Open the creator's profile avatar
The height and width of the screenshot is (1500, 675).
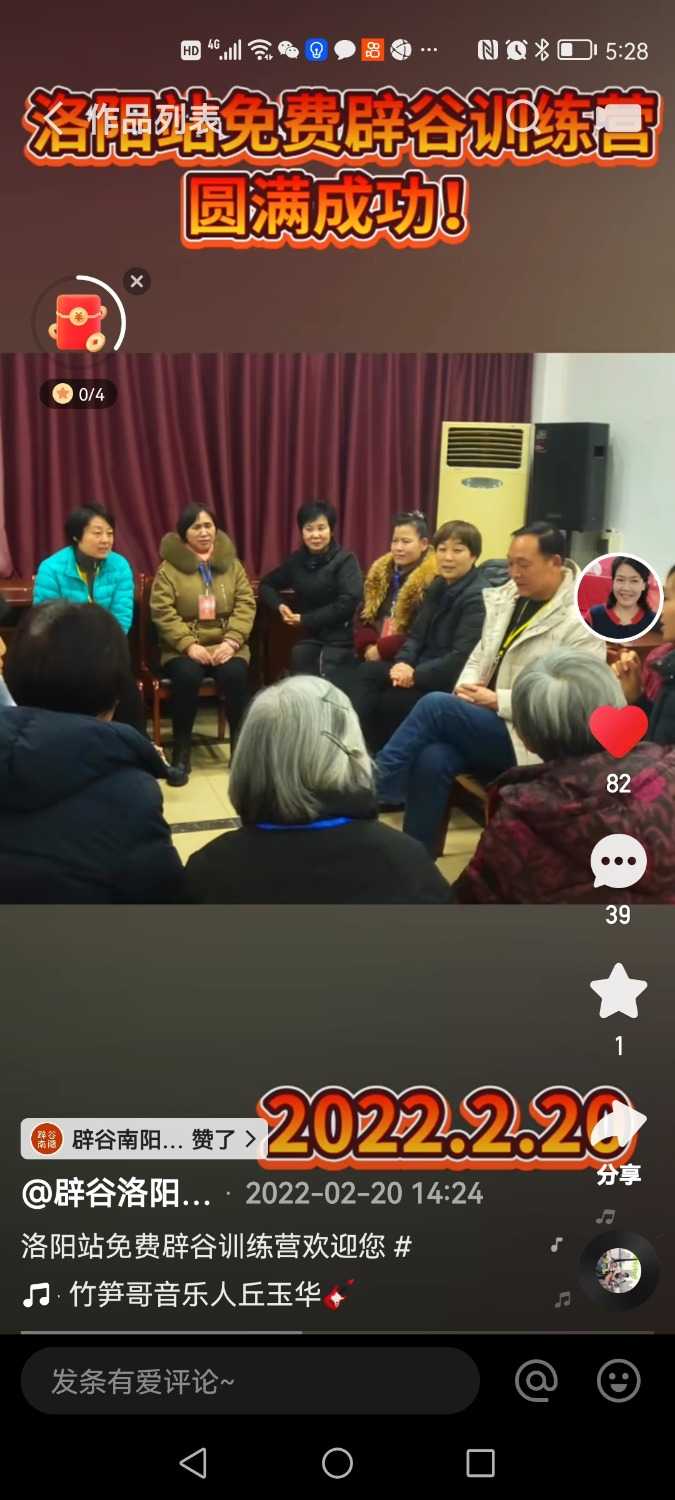(619, 597)
